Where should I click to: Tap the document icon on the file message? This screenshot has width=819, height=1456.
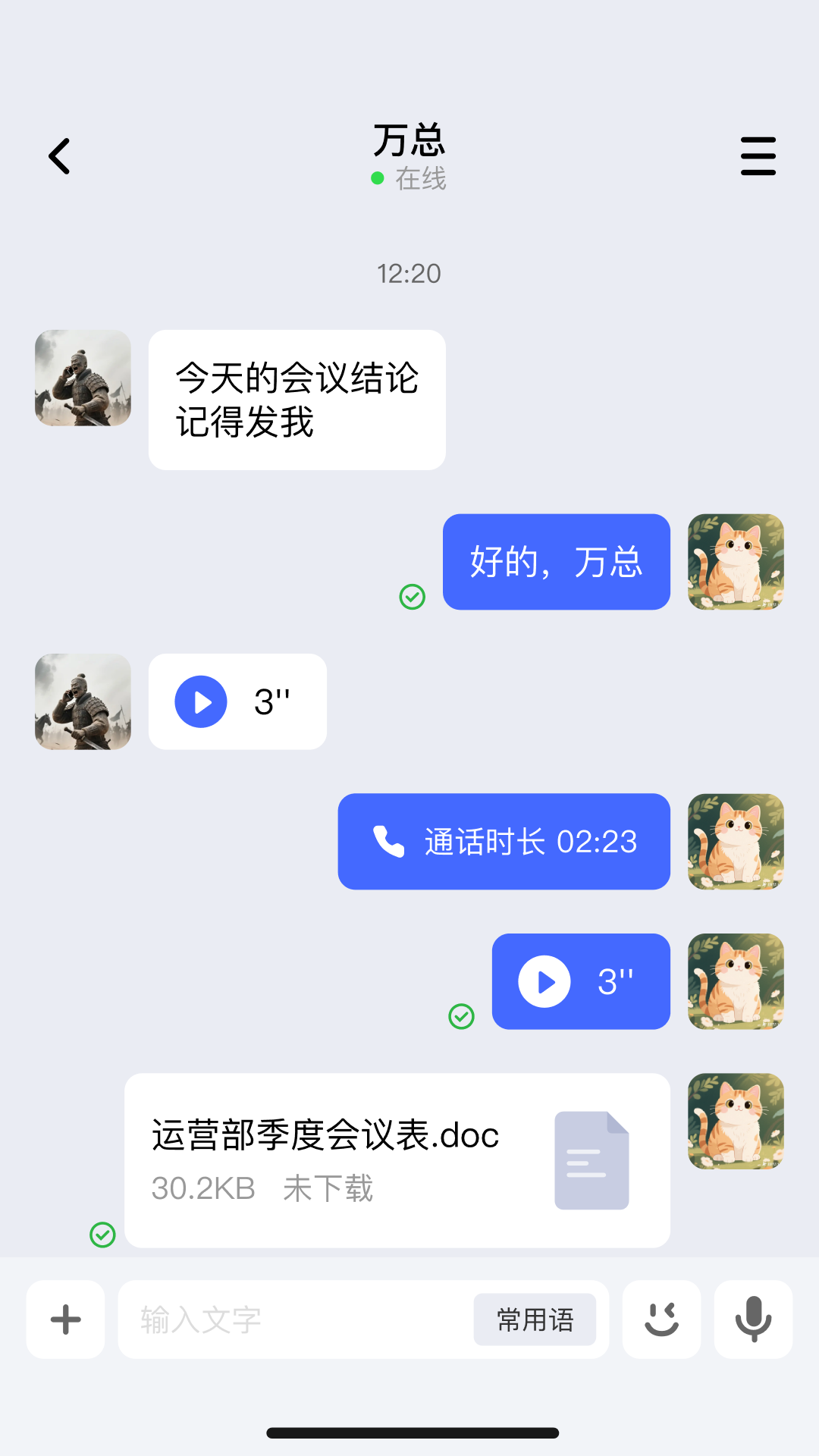(591, 1159)
